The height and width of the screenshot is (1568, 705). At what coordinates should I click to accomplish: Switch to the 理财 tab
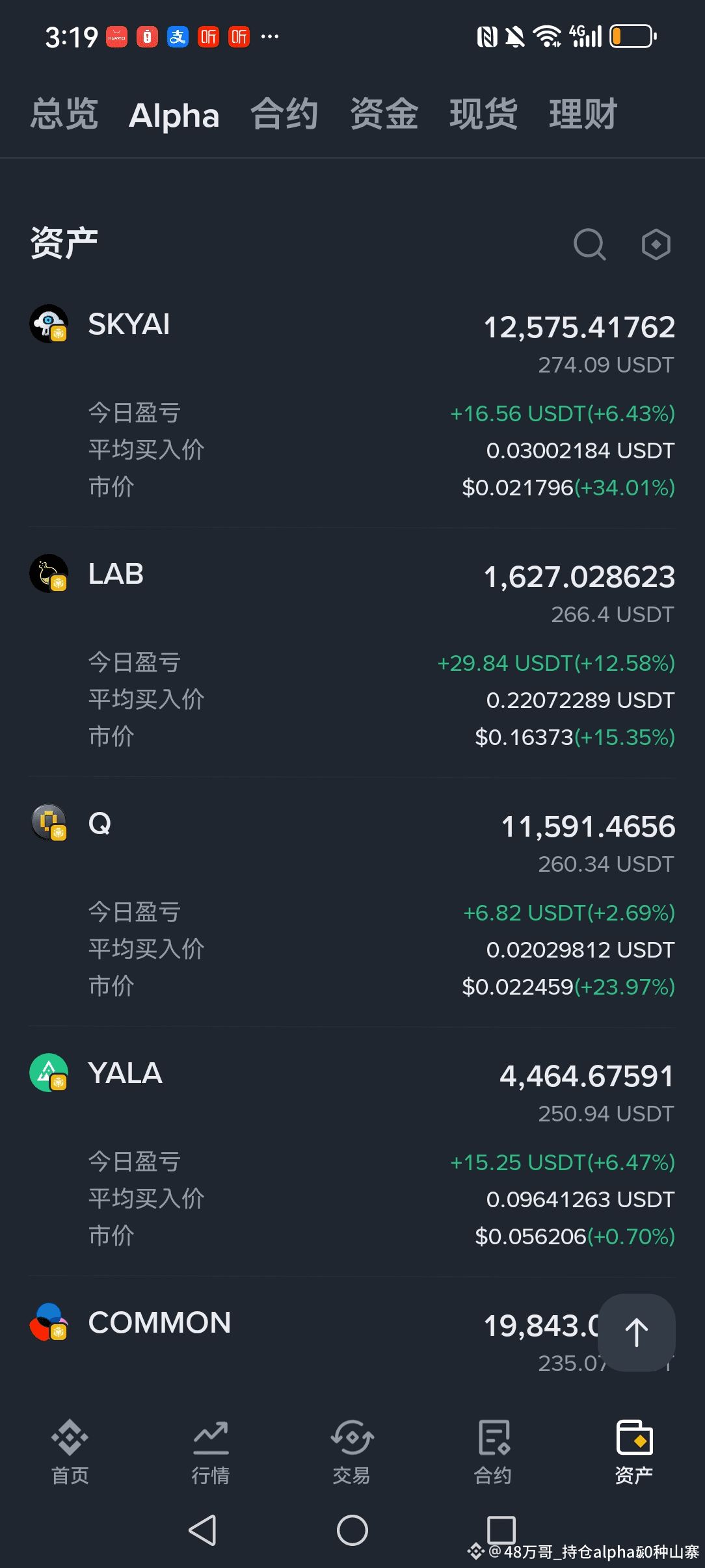583,115
